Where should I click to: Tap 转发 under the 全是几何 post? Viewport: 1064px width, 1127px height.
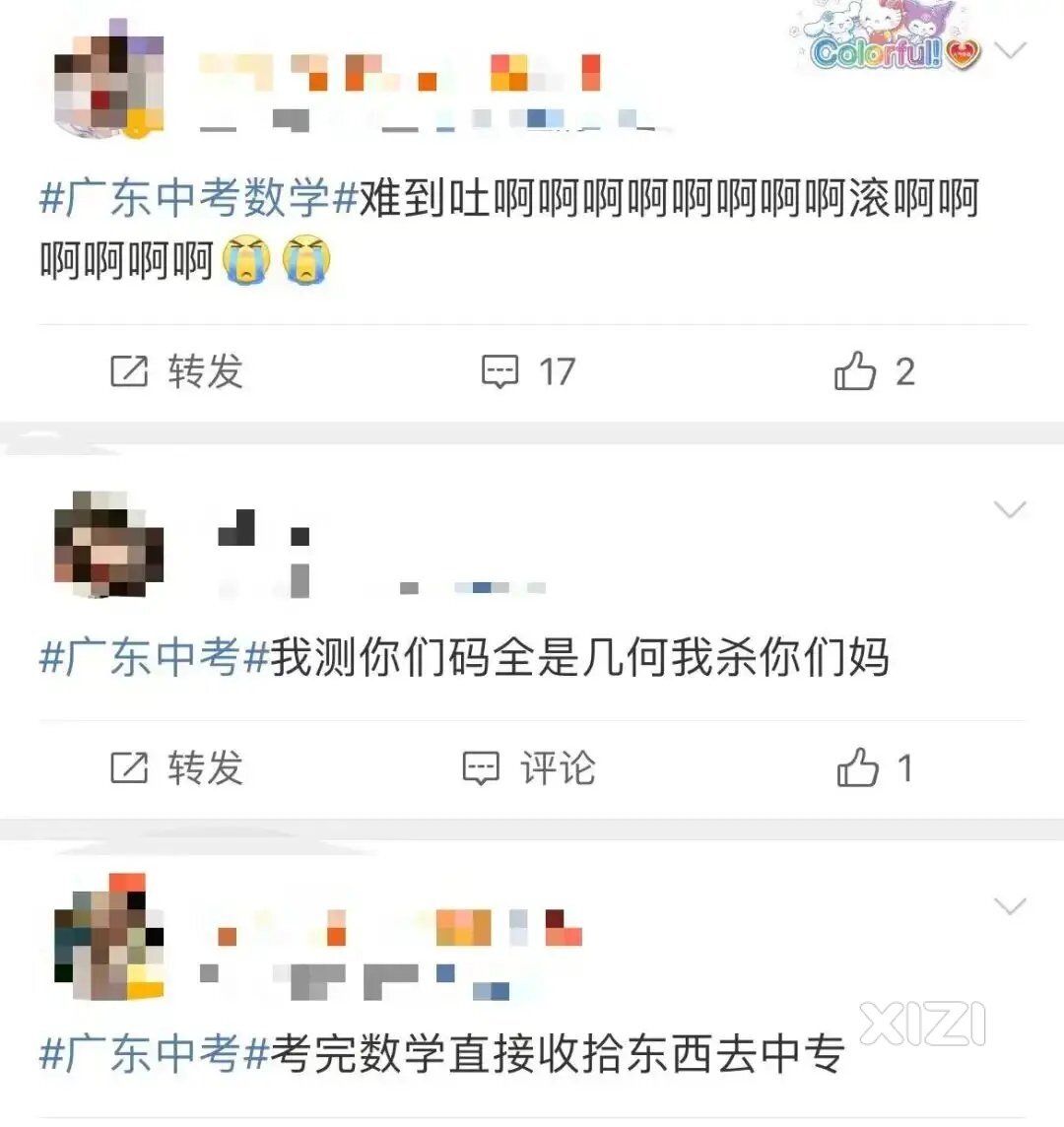pos(177,768)
